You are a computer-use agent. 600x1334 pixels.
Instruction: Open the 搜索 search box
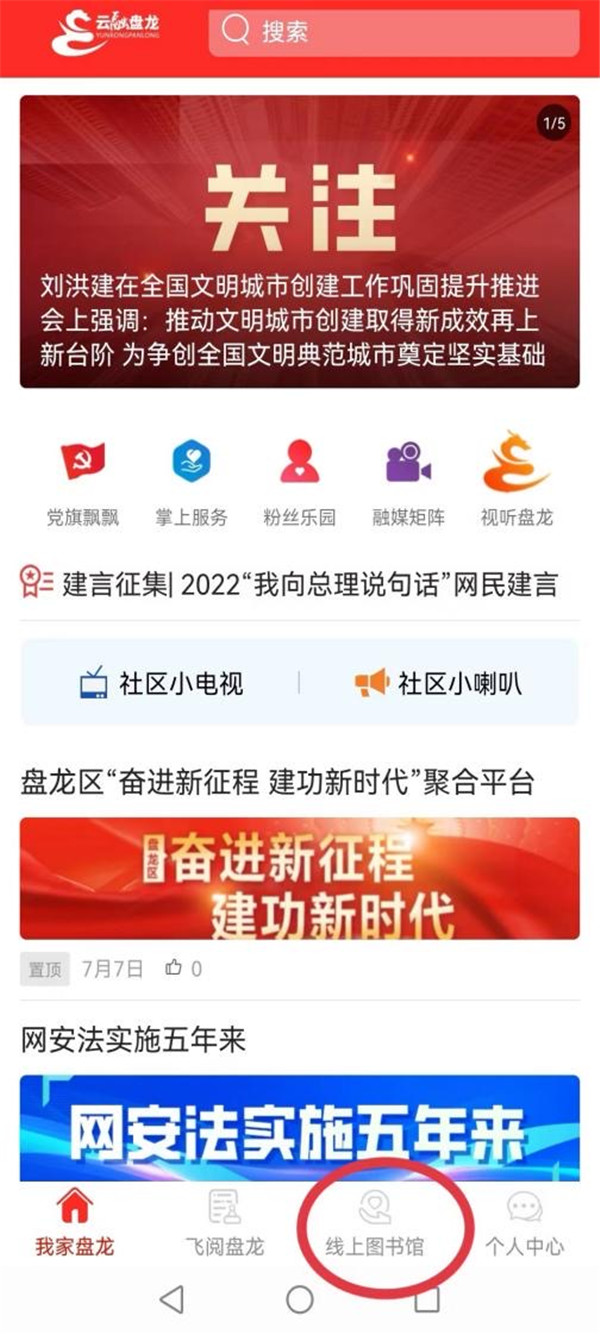click(392, 33)
